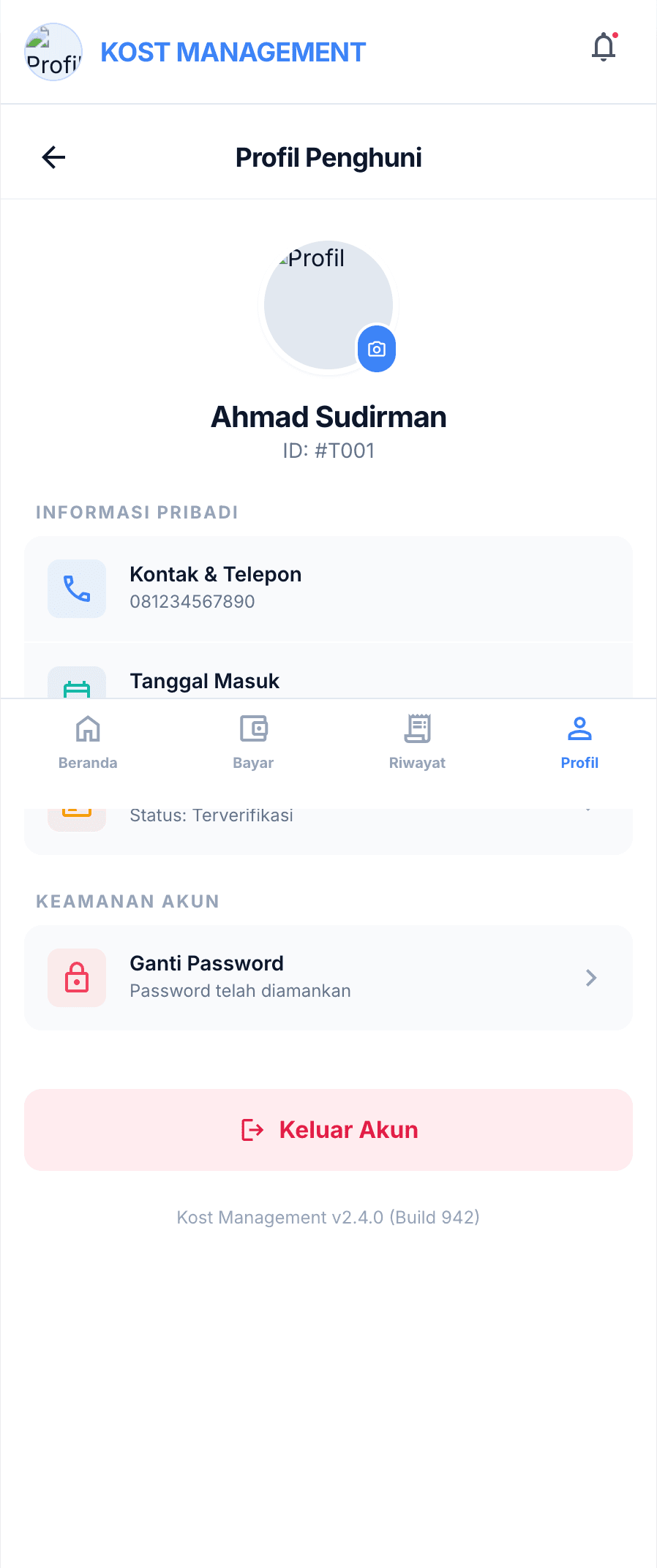Switch to the Beranda tab
Viewport: 657px width, 1568px height.
point(88,742)
